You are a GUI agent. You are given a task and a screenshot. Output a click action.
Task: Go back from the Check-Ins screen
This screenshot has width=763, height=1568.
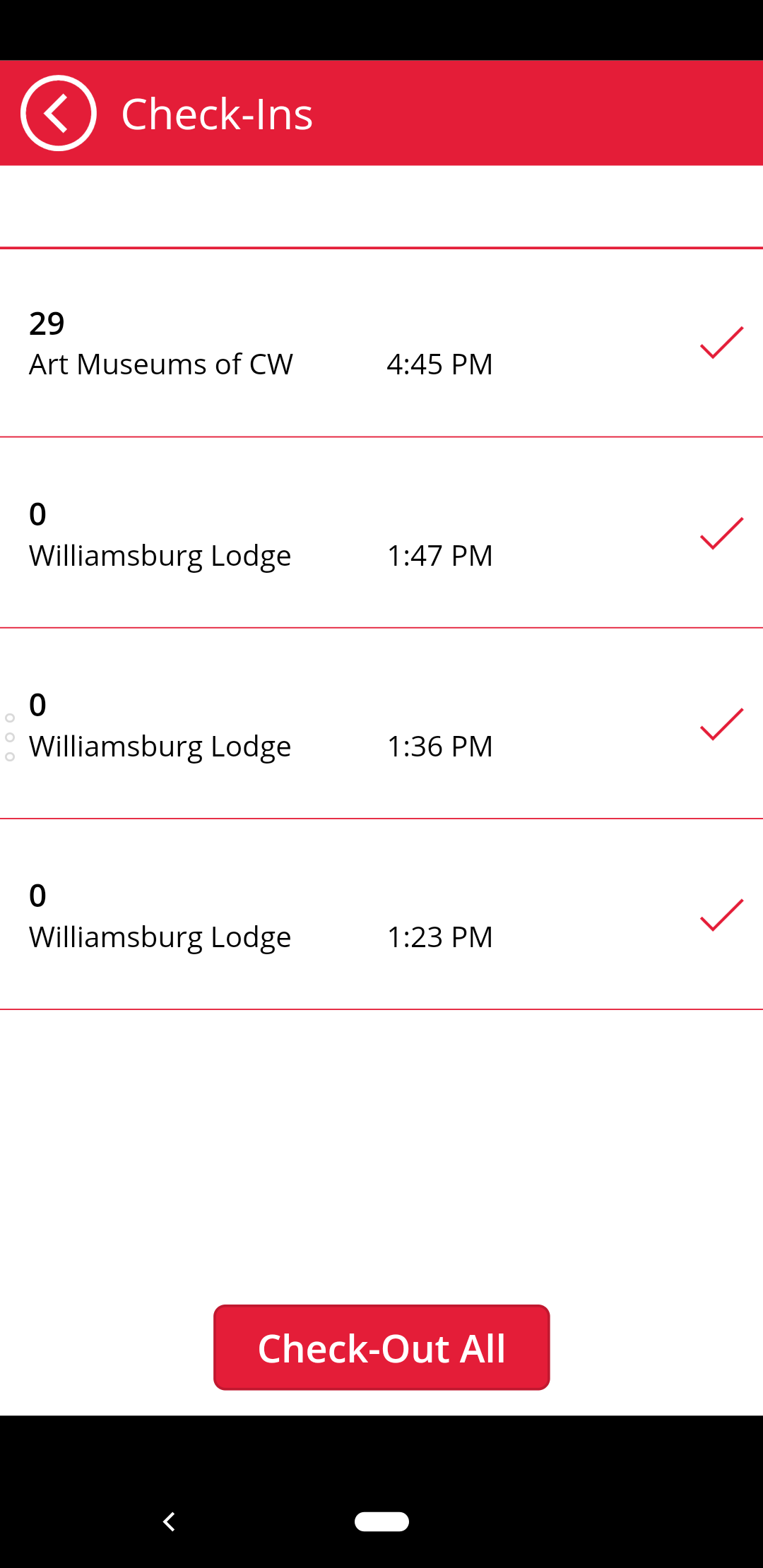[x=58, y=113]
